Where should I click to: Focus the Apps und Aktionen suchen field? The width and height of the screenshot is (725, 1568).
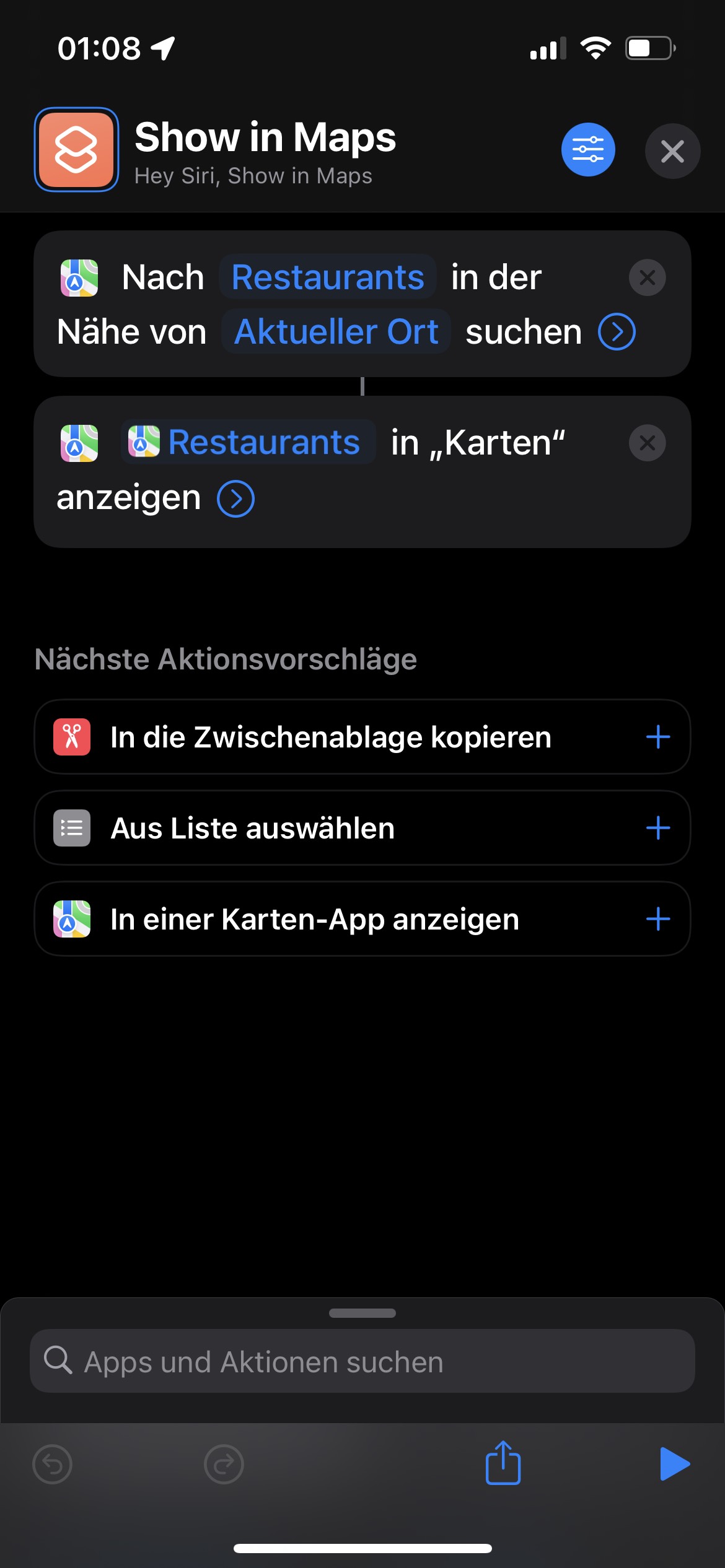[x=362, y=1362]
